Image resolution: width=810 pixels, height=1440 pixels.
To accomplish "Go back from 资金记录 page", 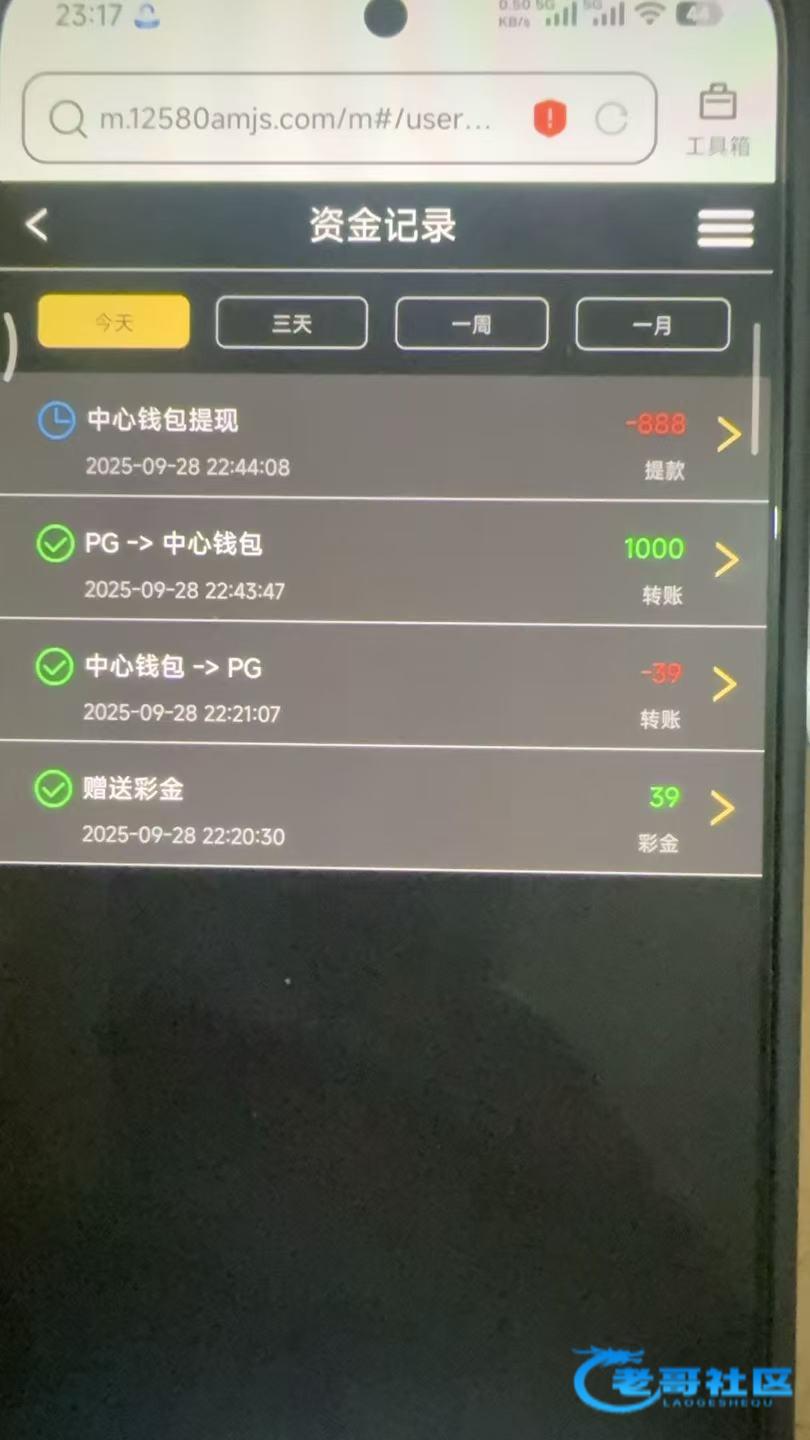I will [x=37, y=225].
